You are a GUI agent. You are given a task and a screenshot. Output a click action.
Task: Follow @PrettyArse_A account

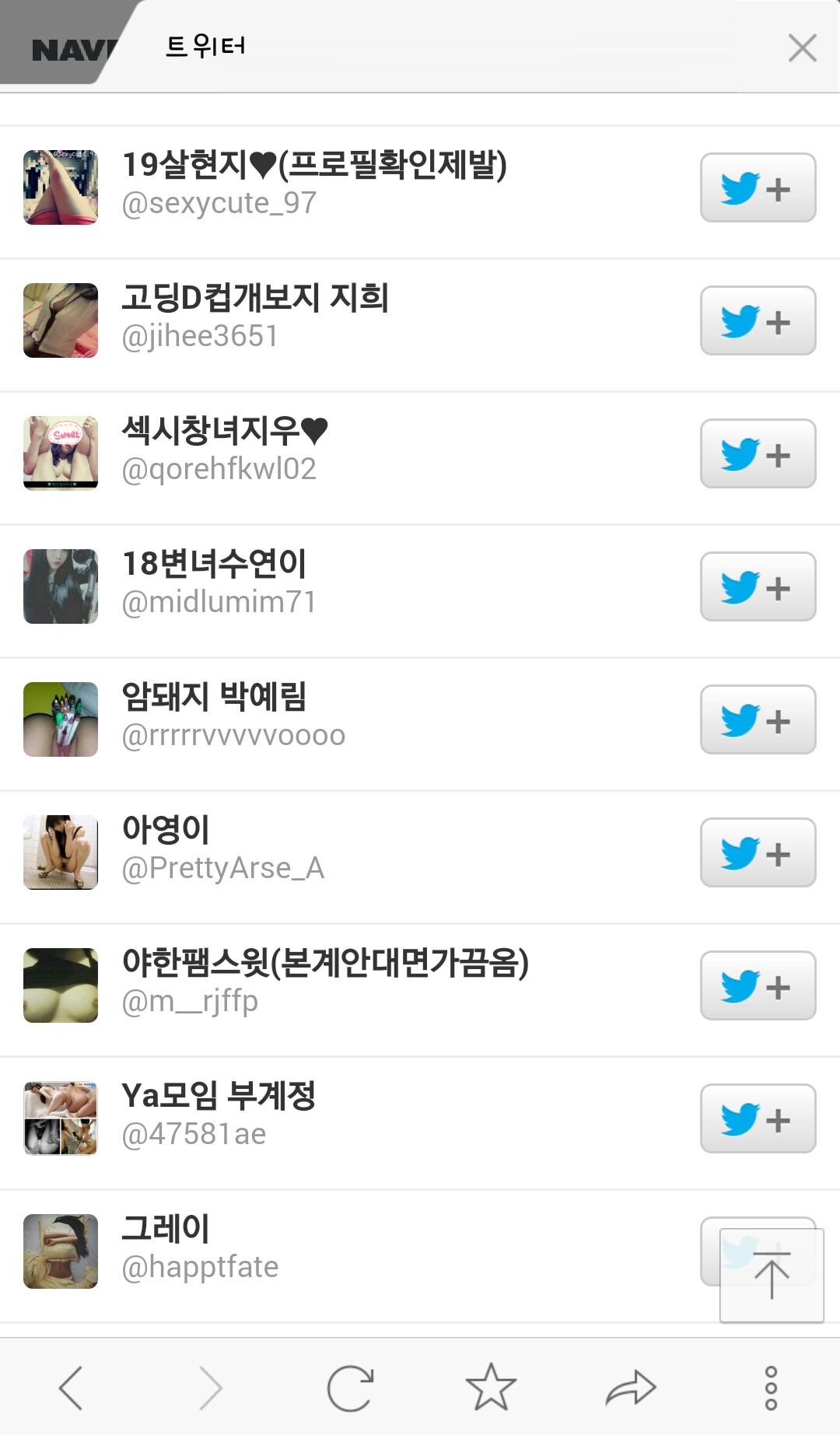point(758,852)
